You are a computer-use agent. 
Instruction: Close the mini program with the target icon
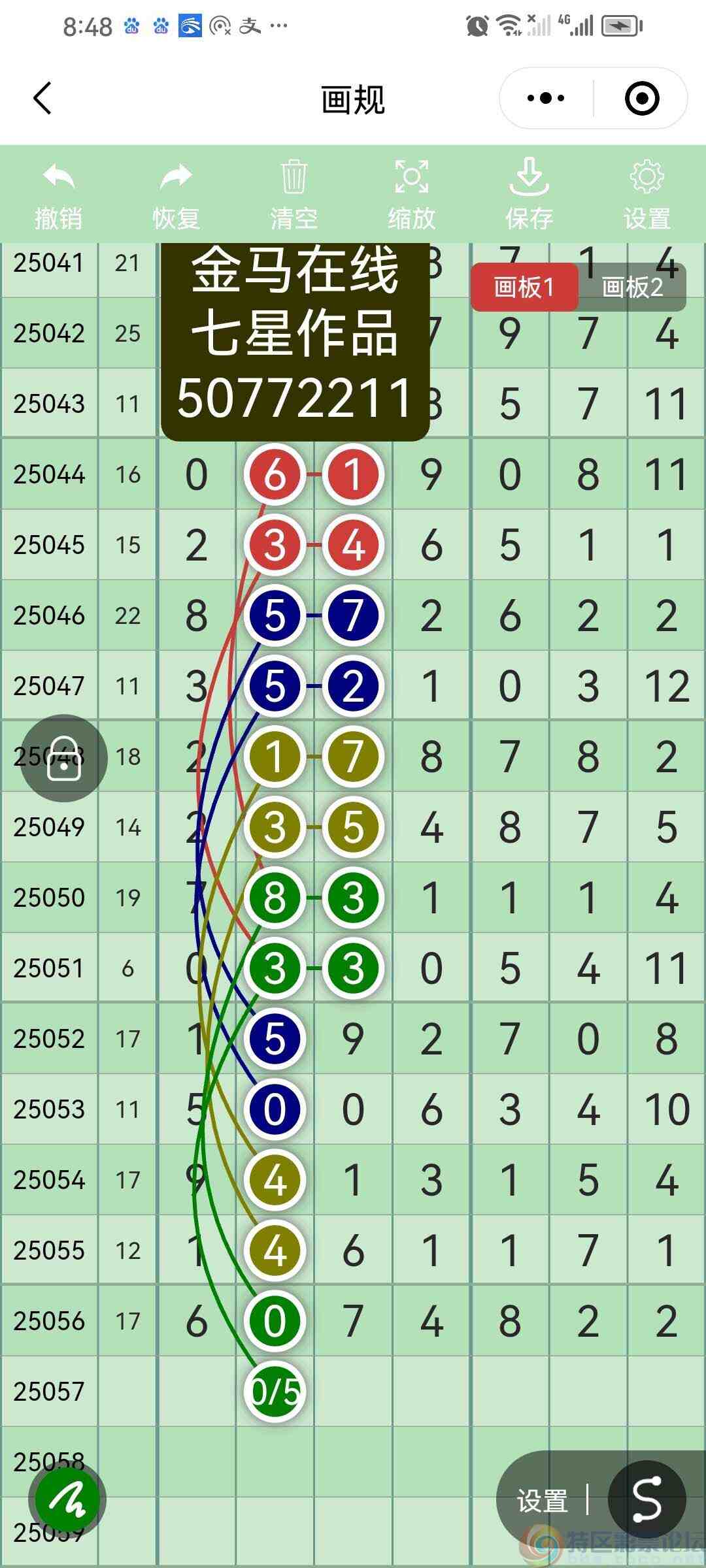coord(641,99)
